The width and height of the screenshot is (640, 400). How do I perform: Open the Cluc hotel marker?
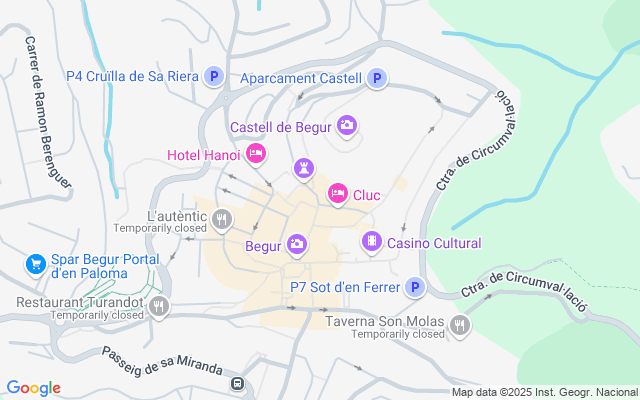tap(338, 194)
